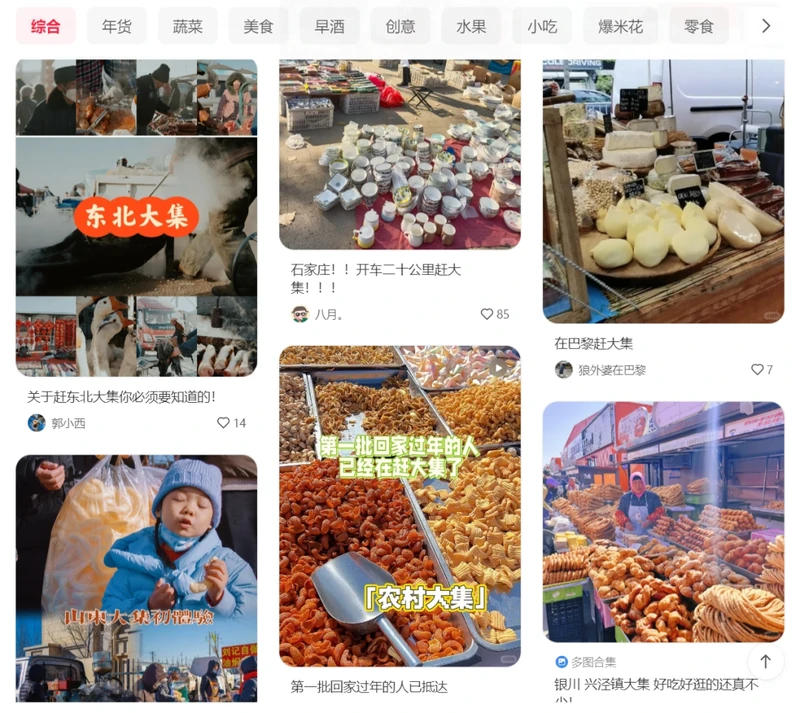Switch to the 年货 chip
The image size is (800, 713).
pyautogui.click(x=116, y=26)
